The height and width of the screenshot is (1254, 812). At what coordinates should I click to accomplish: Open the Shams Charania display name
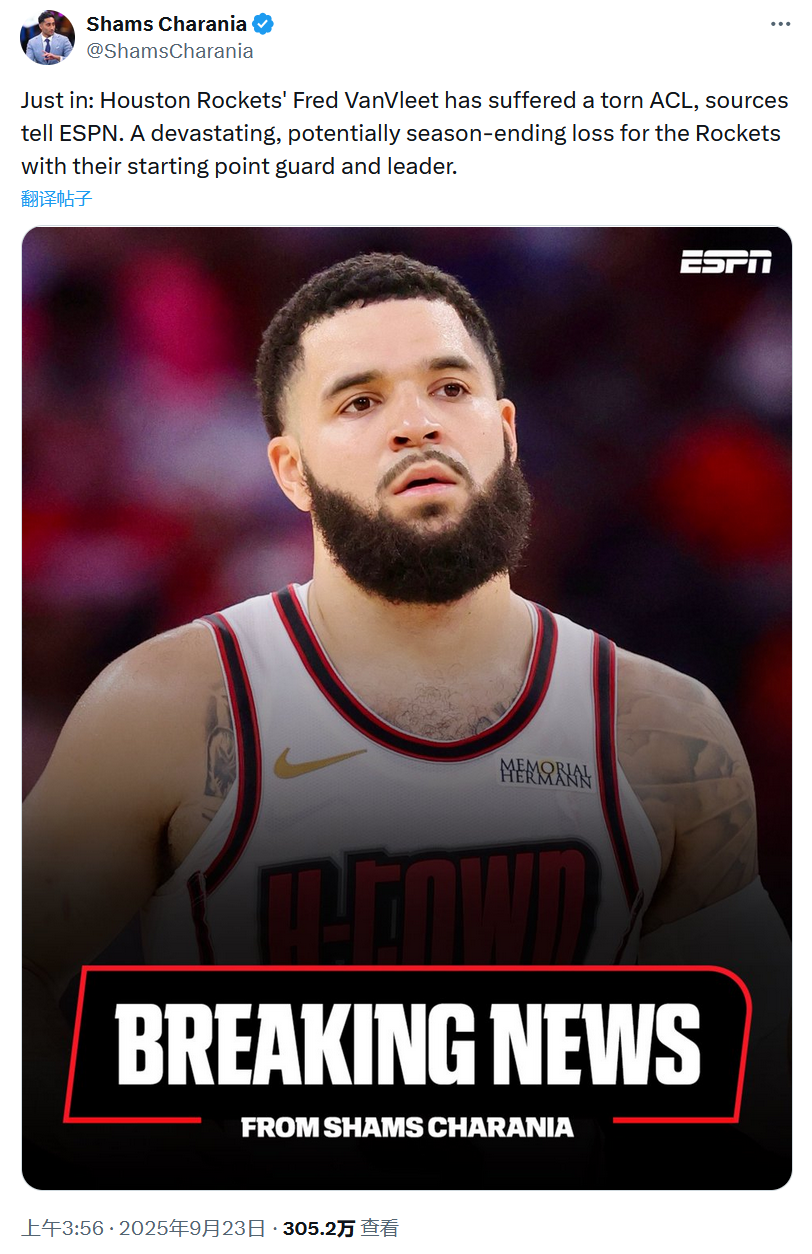point(166,24)
